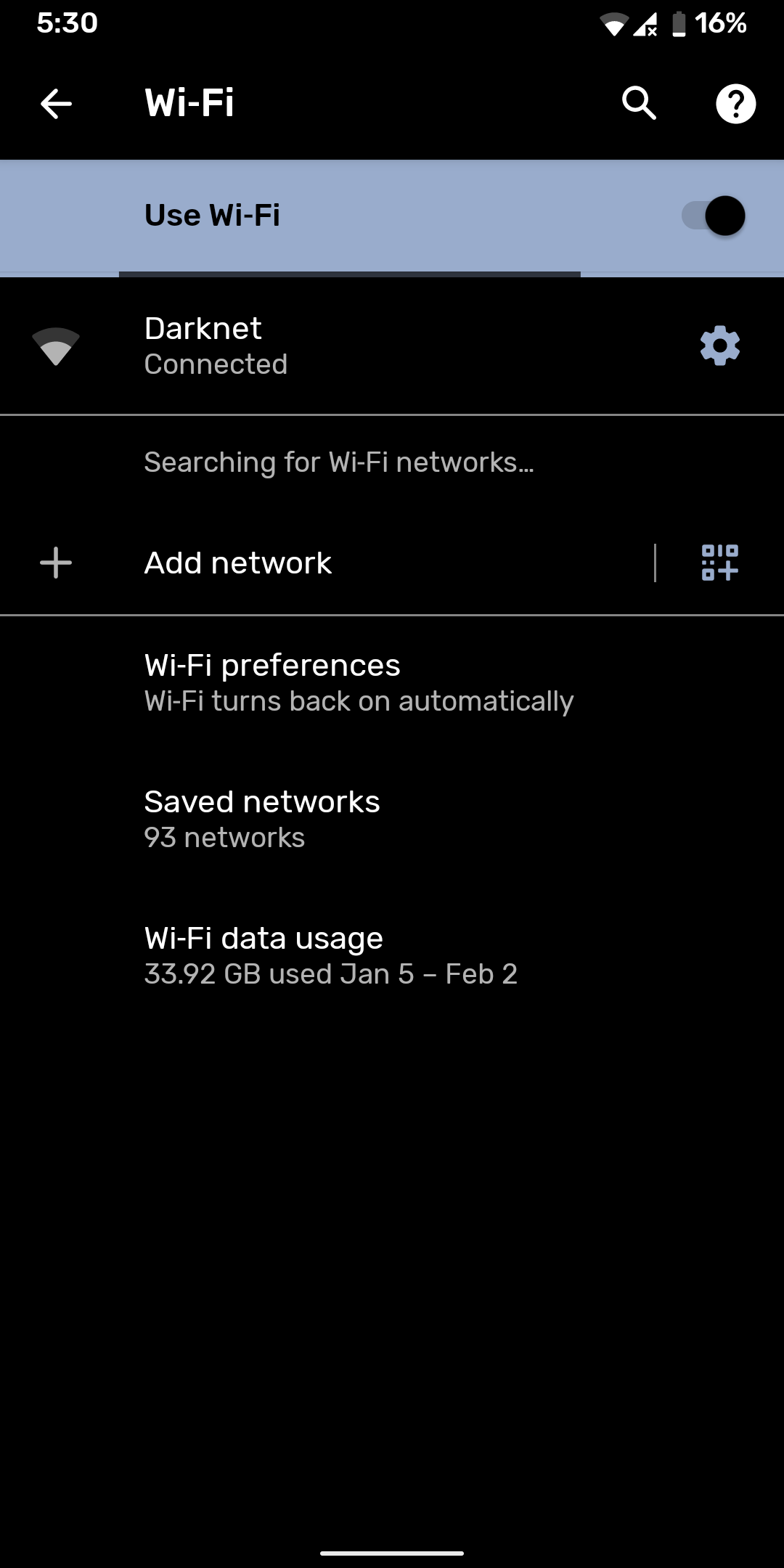
Task: Go back from Wi-Fi settings
Action: 56,104
